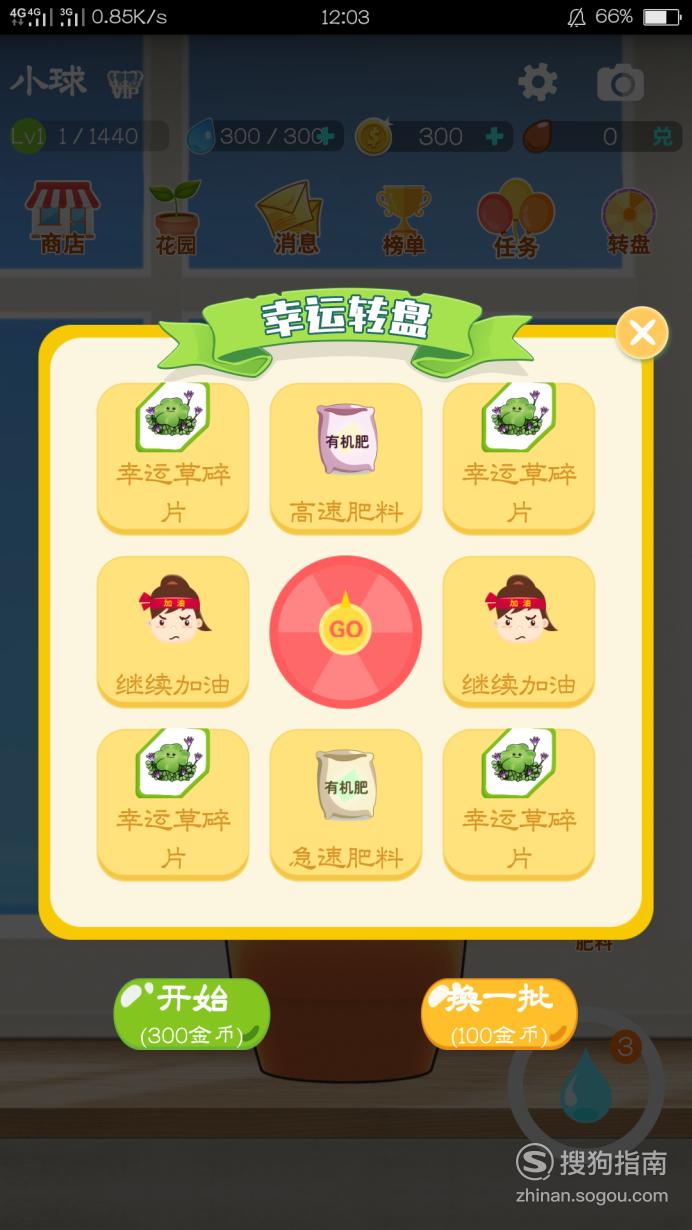692x1230 pixels.
Task: Close the 幸运转盘 lucky wheel dialog
Action: (x=642, y=333)
